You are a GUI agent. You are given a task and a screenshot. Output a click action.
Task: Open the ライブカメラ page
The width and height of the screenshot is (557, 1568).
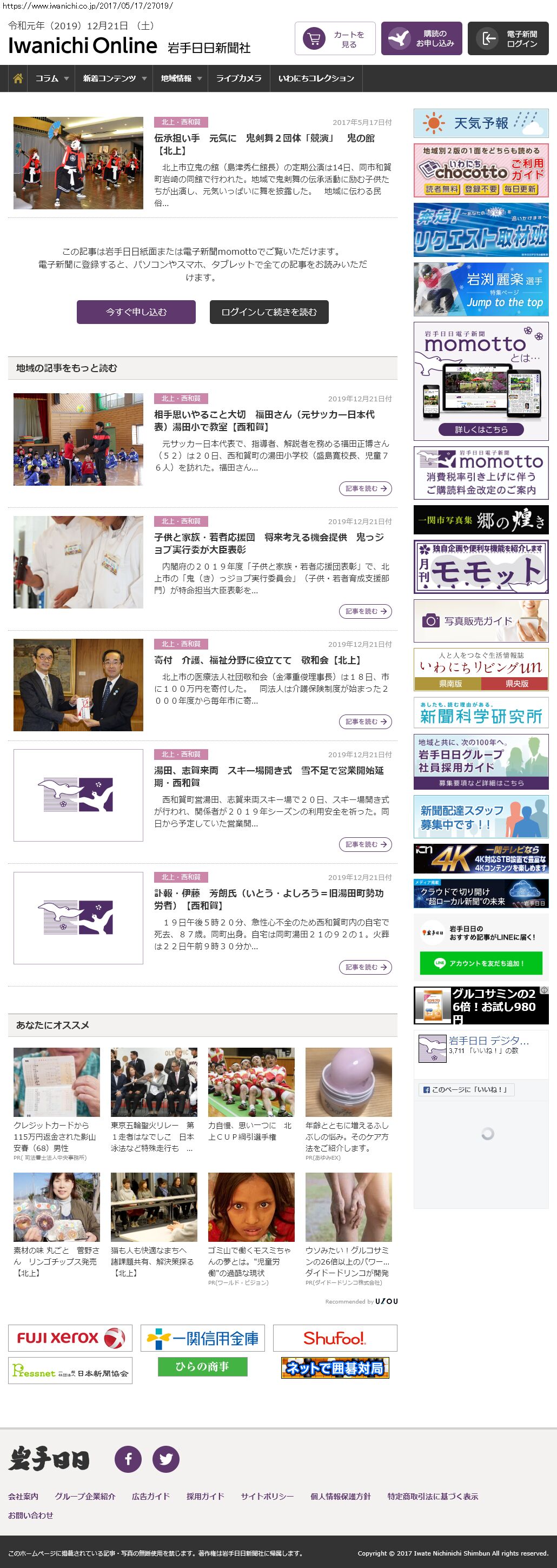[238, 78]
